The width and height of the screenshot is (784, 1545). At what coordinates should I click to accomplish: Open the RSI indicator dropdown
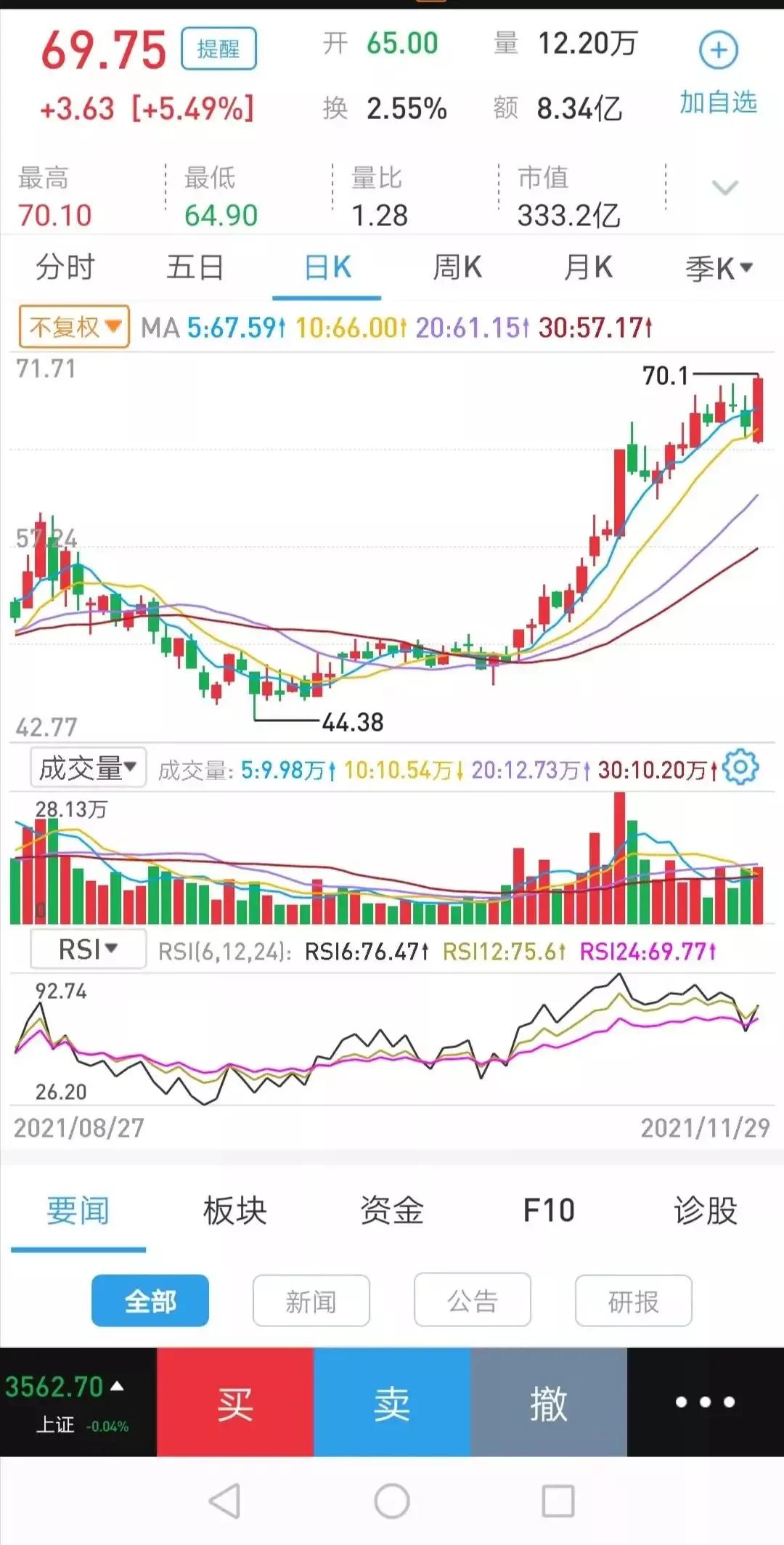tap(87, 948)
